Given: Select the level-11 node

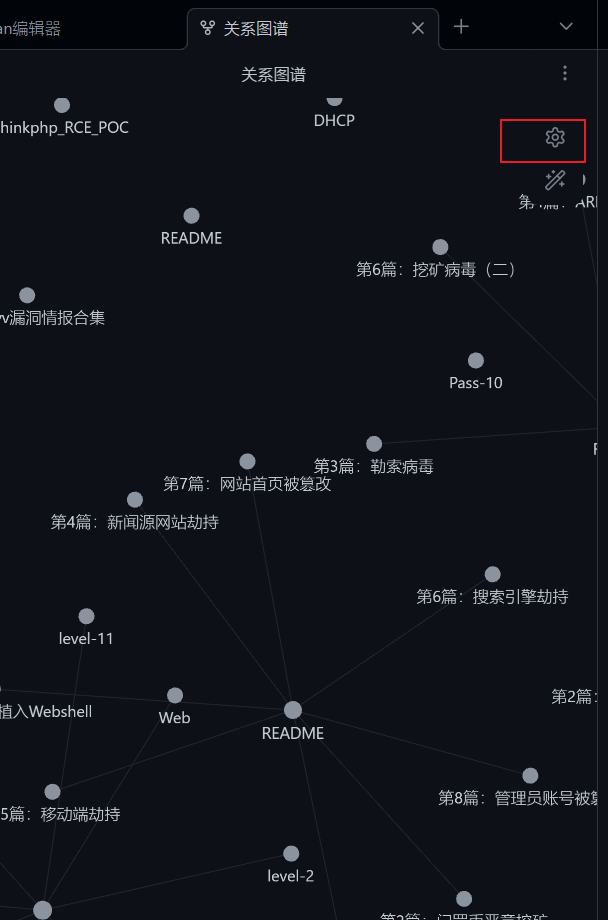Looking at the screenshot, I should click(86, 616).
